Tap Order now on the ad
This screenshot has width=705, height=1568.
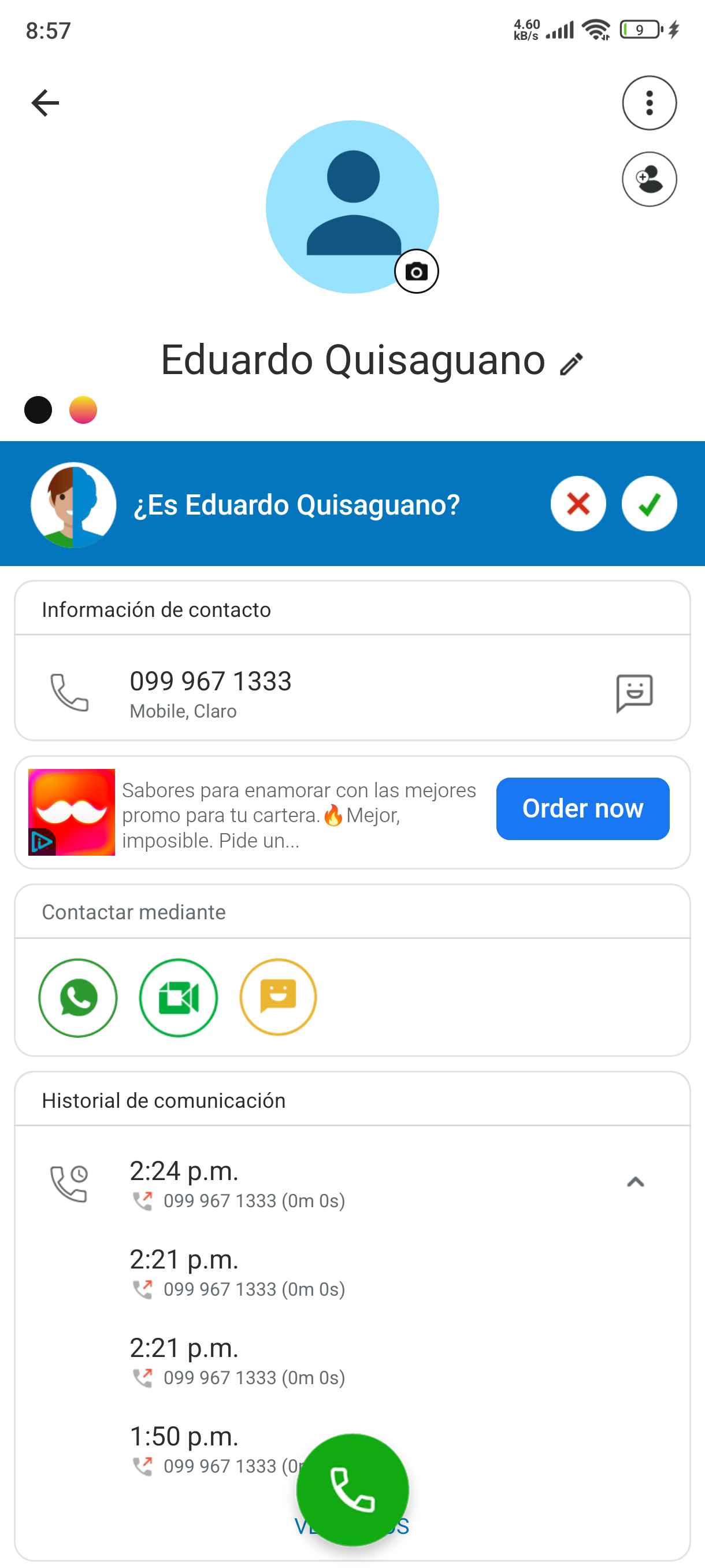582,808
